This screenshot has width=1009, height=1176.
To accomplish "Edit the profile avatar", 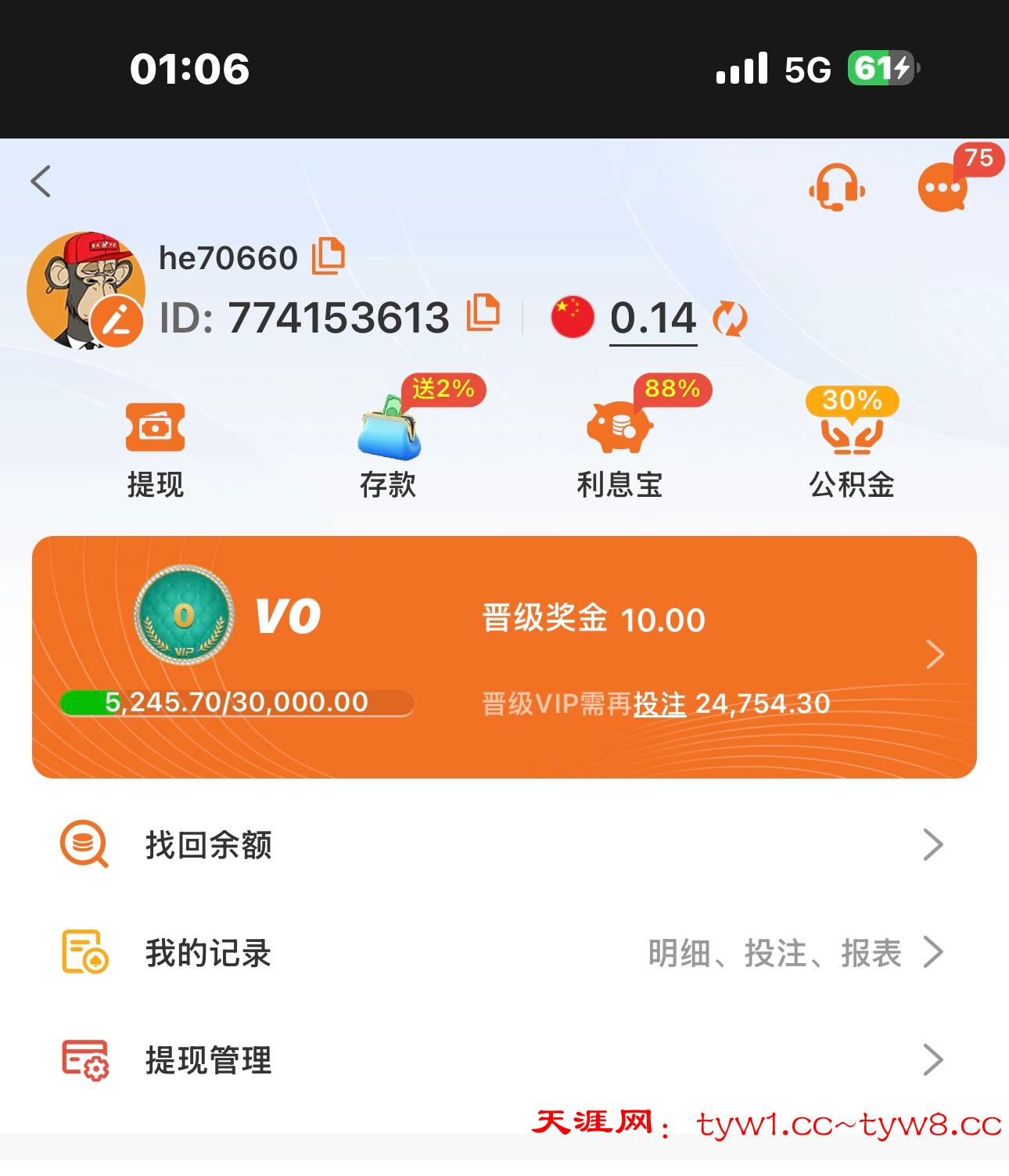I will tap(117, 322).
